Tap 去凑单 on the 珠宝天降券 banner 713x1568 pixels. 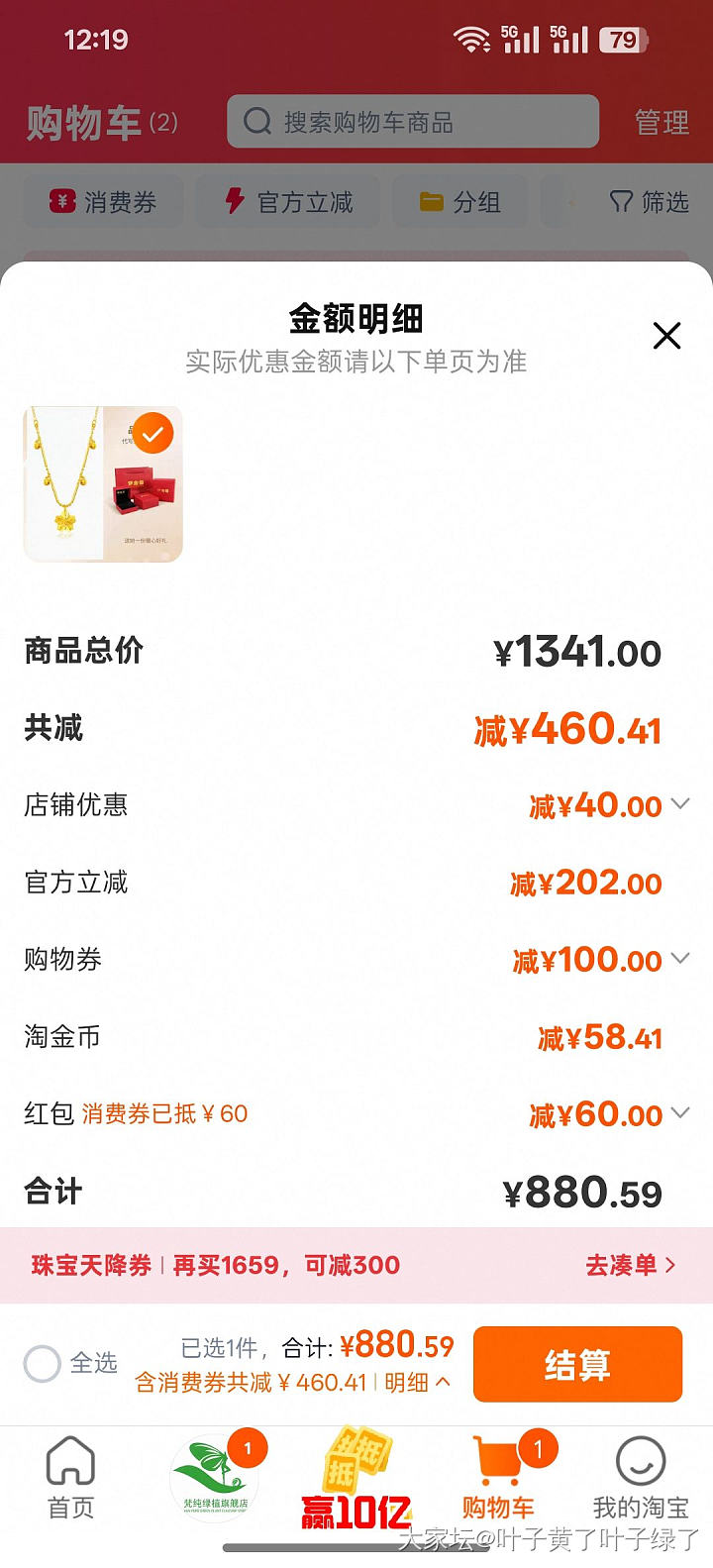(630, 1265)
